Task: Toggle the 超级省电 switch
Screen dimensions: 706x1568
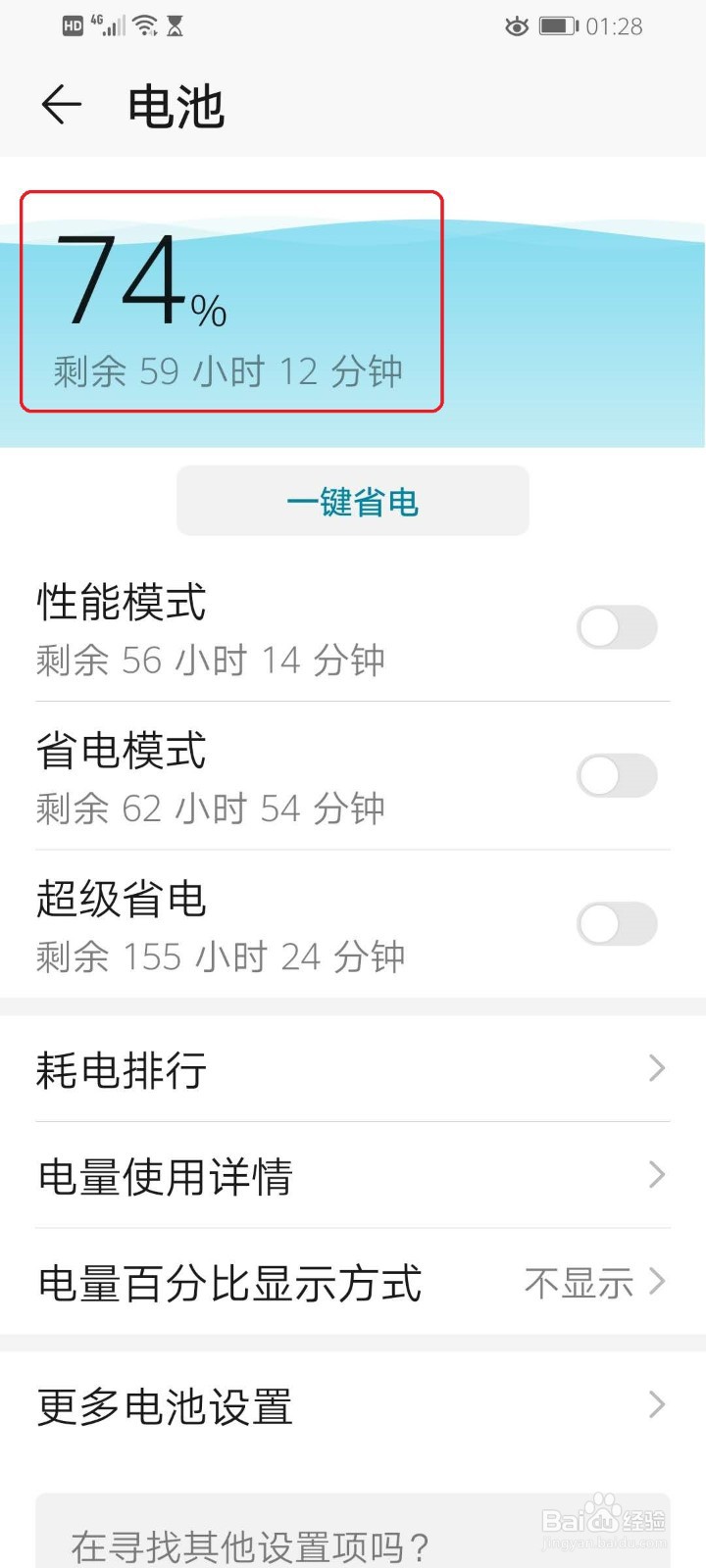Action: pos(617,923)
